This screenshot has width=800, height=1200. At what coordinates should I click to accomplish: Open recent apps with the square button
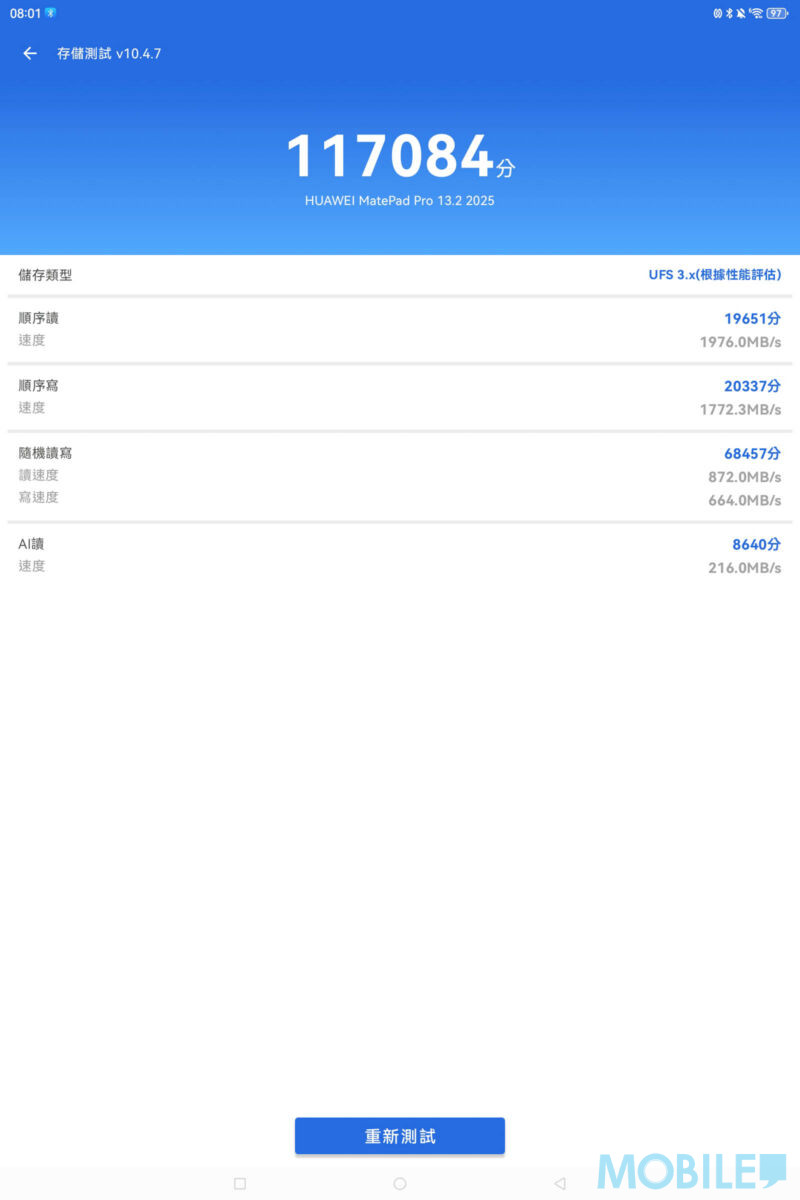(240, 1183)
